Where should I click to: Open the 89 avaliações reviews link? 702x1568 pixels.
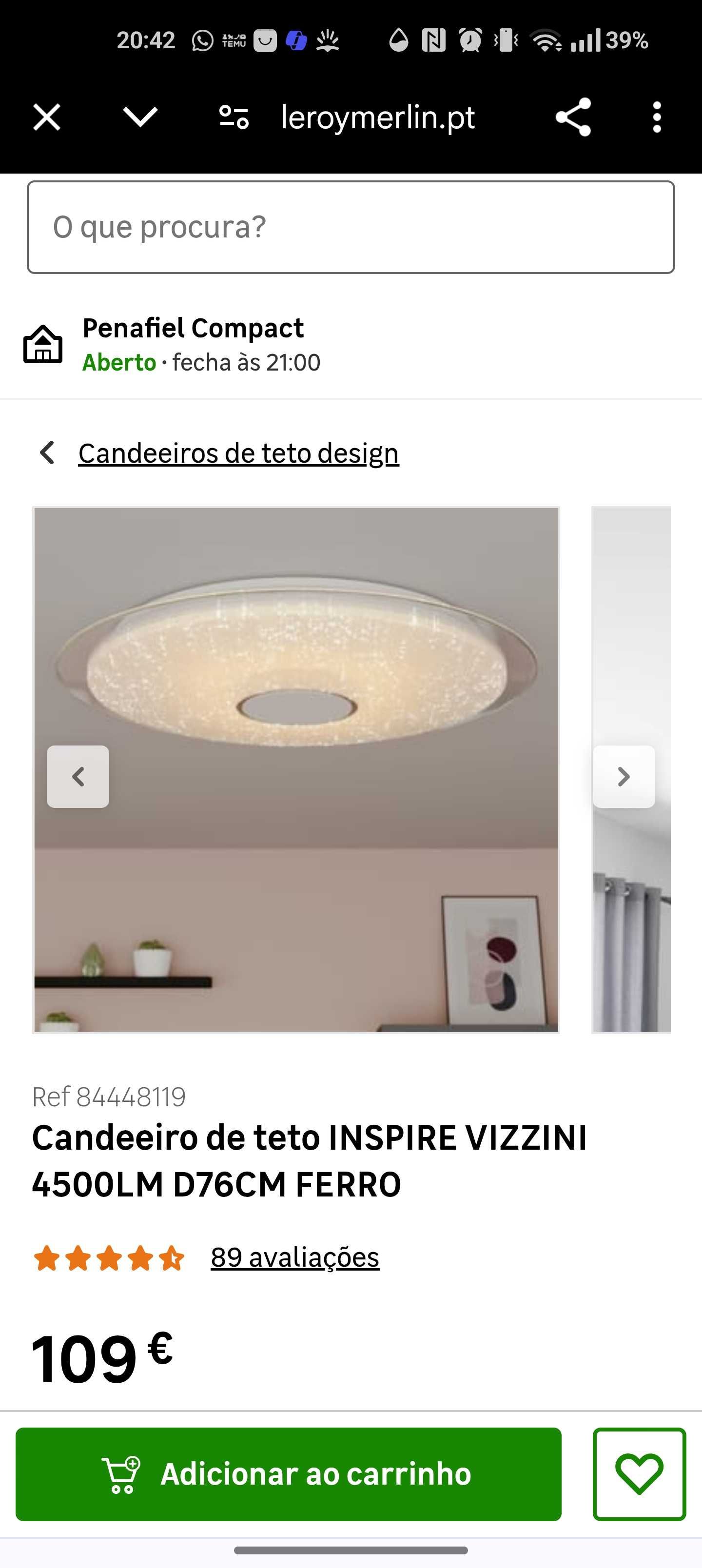[294, 1257]
